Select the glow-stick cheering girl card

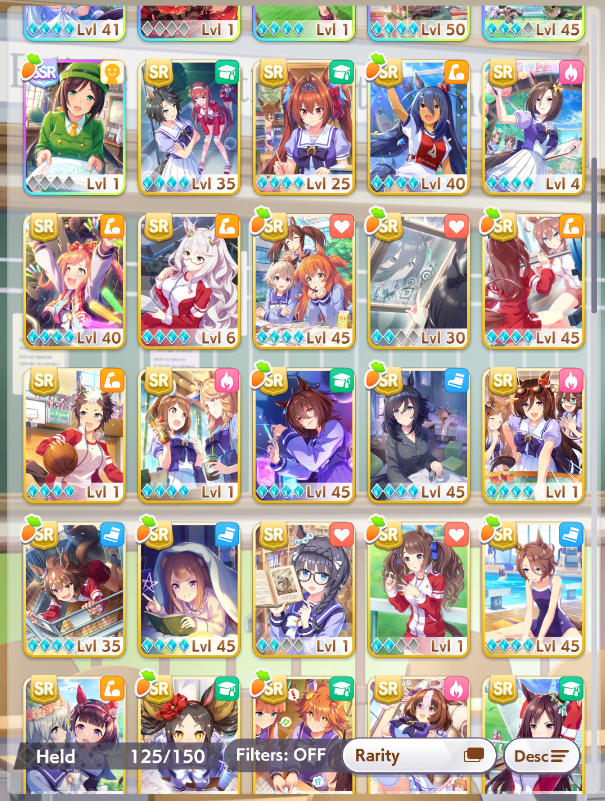point(75,281)
